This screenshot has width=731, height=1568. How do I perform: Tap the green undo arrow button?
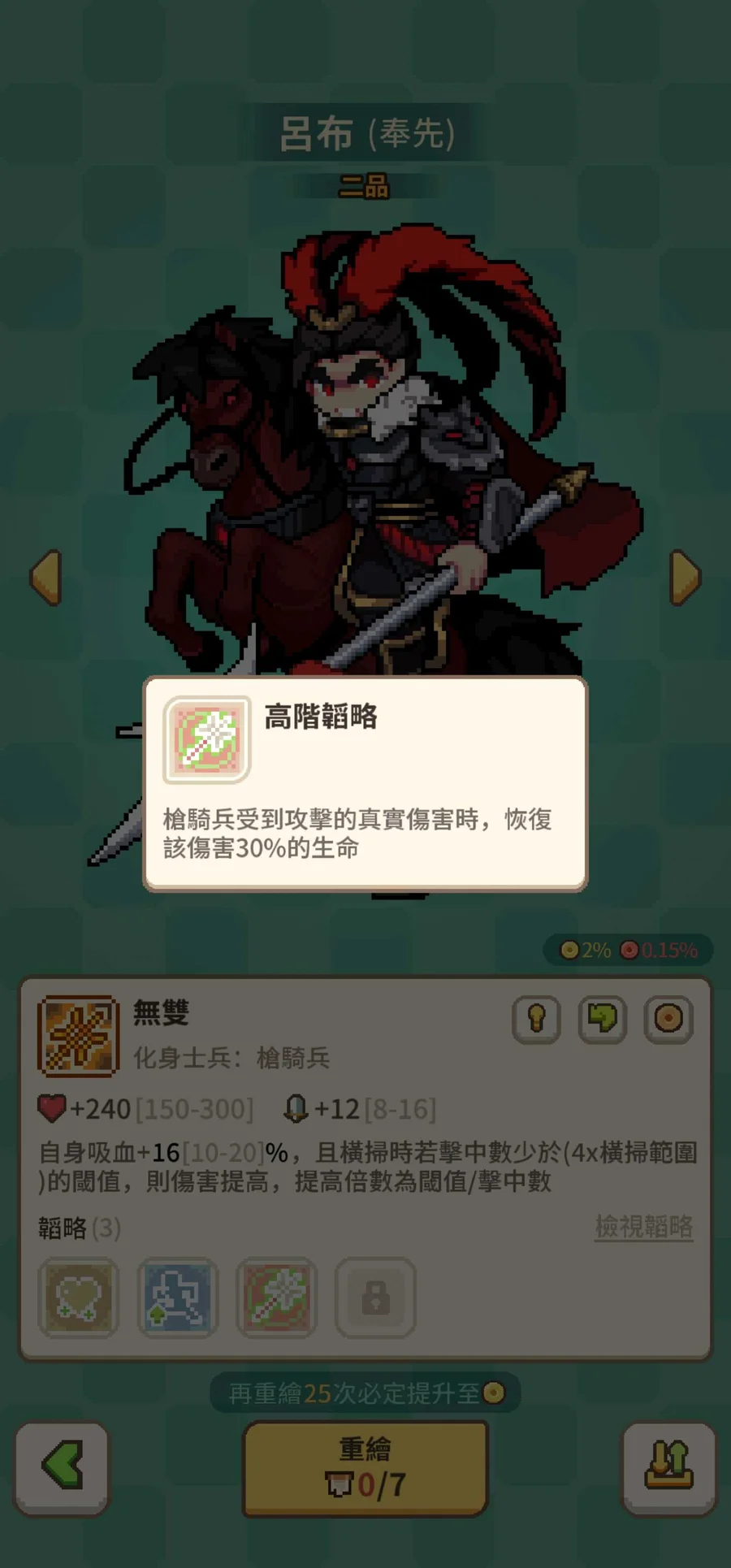tap(602, 1019)
